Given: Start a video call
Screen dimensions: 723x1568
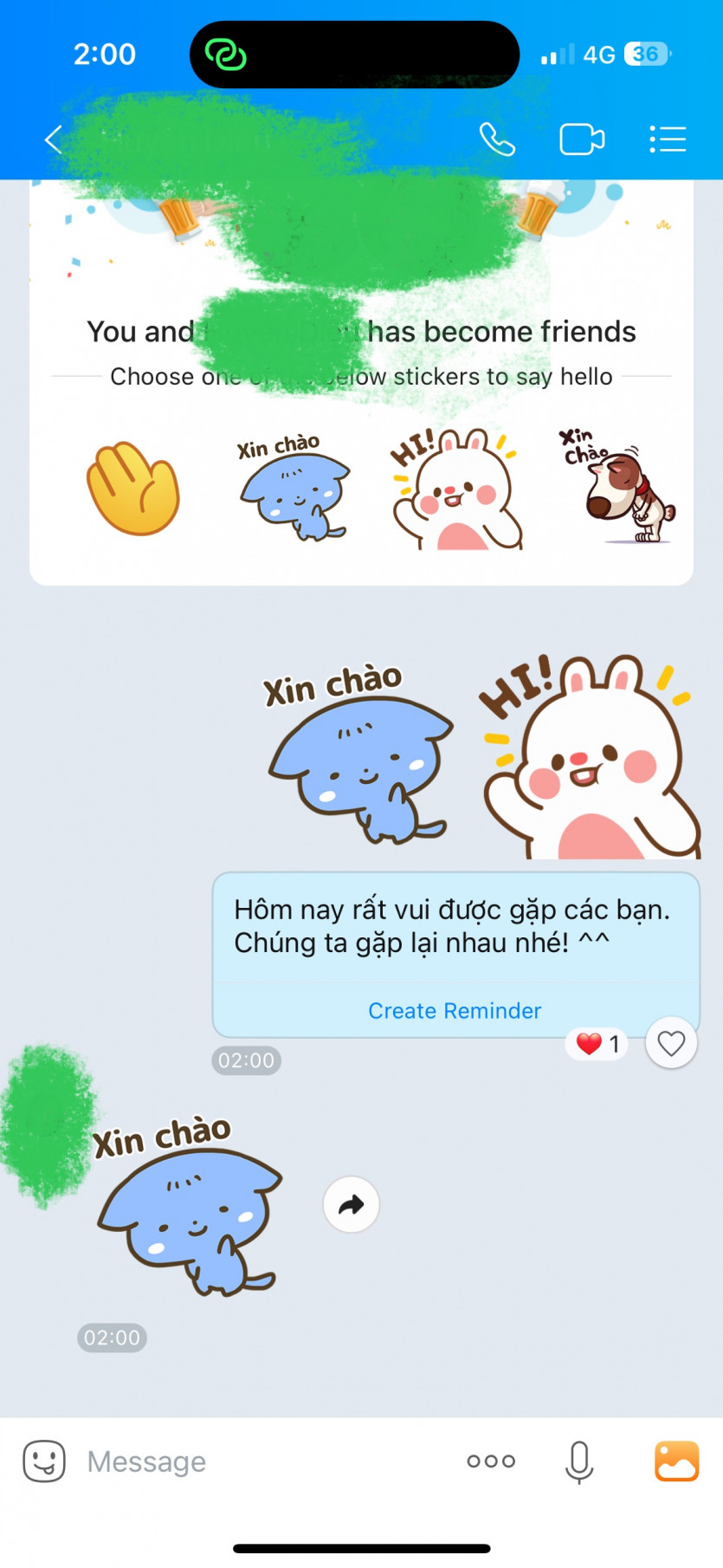Looking at the screenshot, I should pyautogui.click(x=582, y=139).
